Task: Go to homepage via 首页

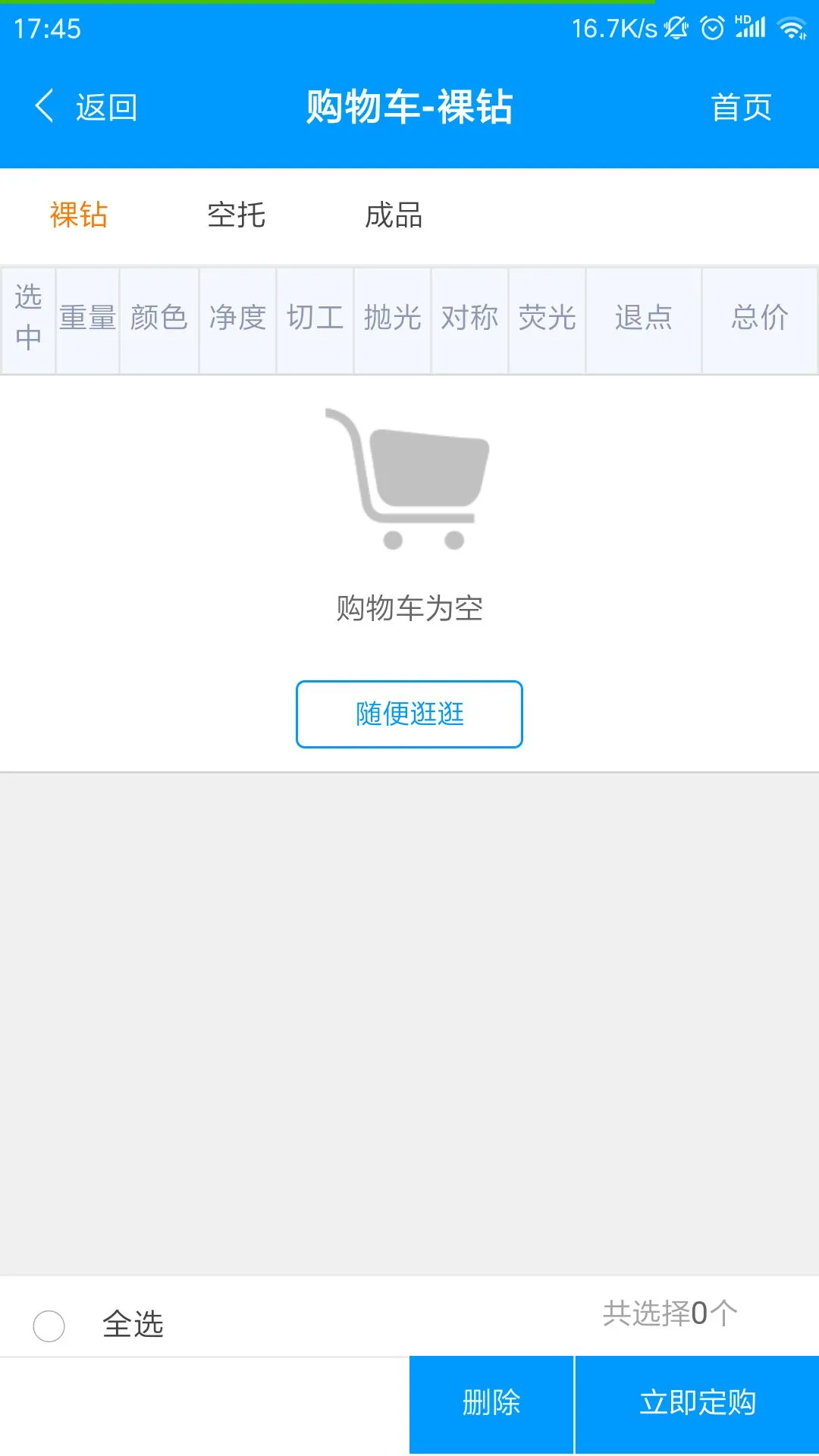Action: pos(741,106)
